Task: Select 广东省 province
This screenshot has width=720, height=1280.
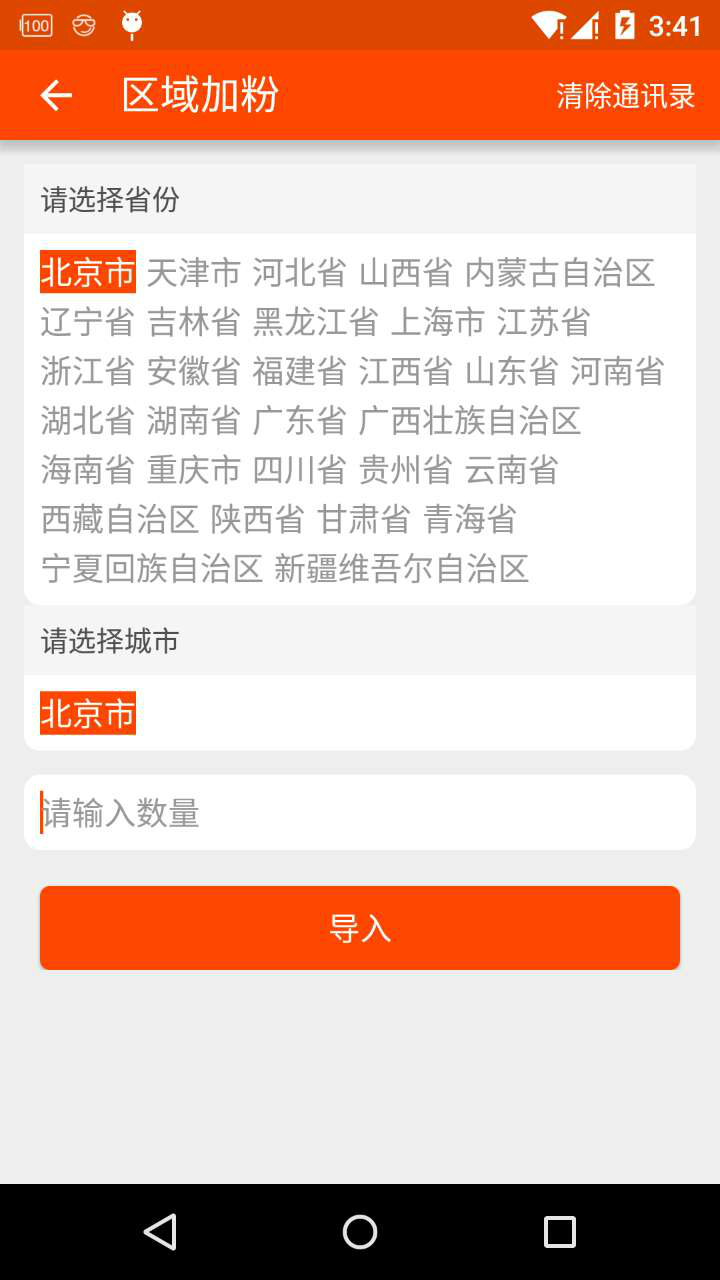Action: pyautogui.click(x=300, y=420)
